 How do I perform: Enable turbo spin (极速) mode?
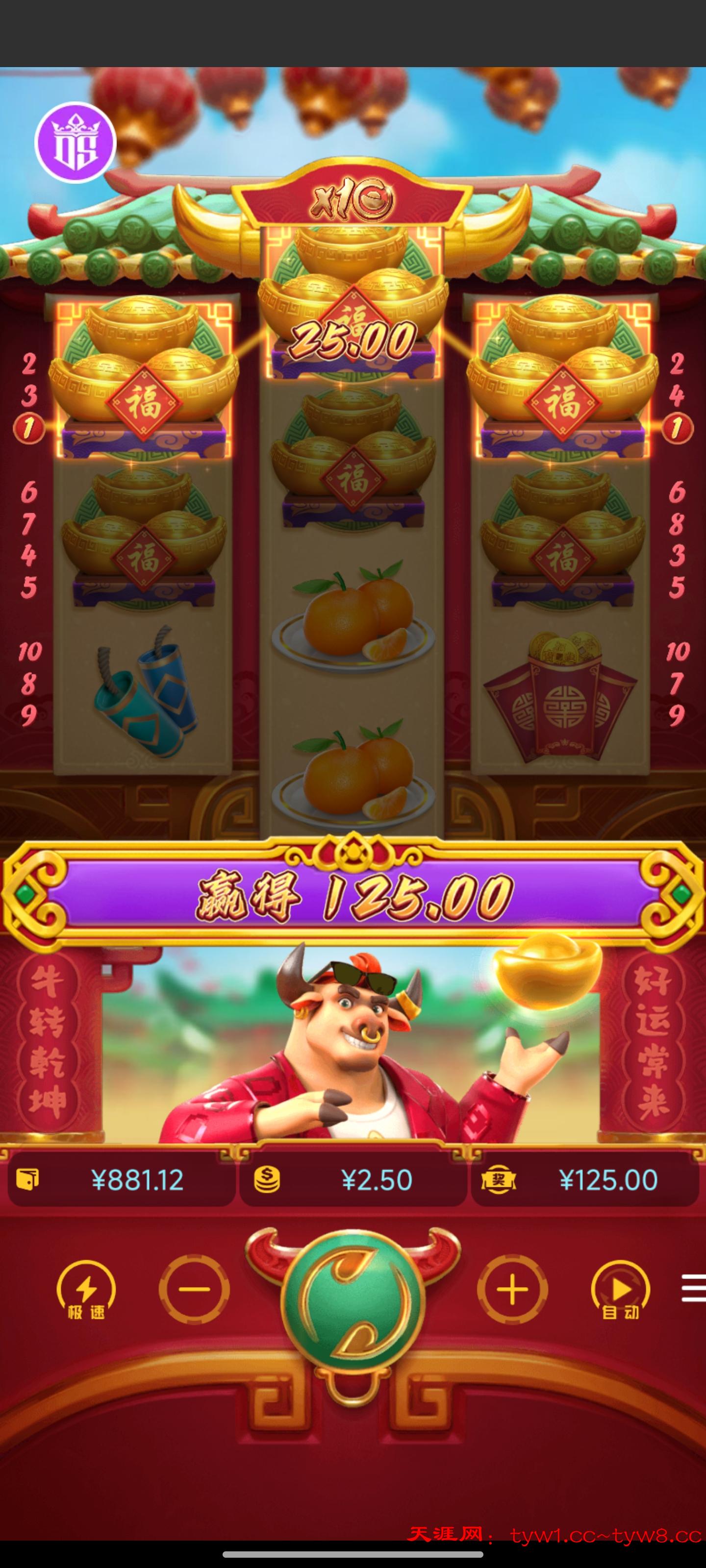click(86, 1290)
